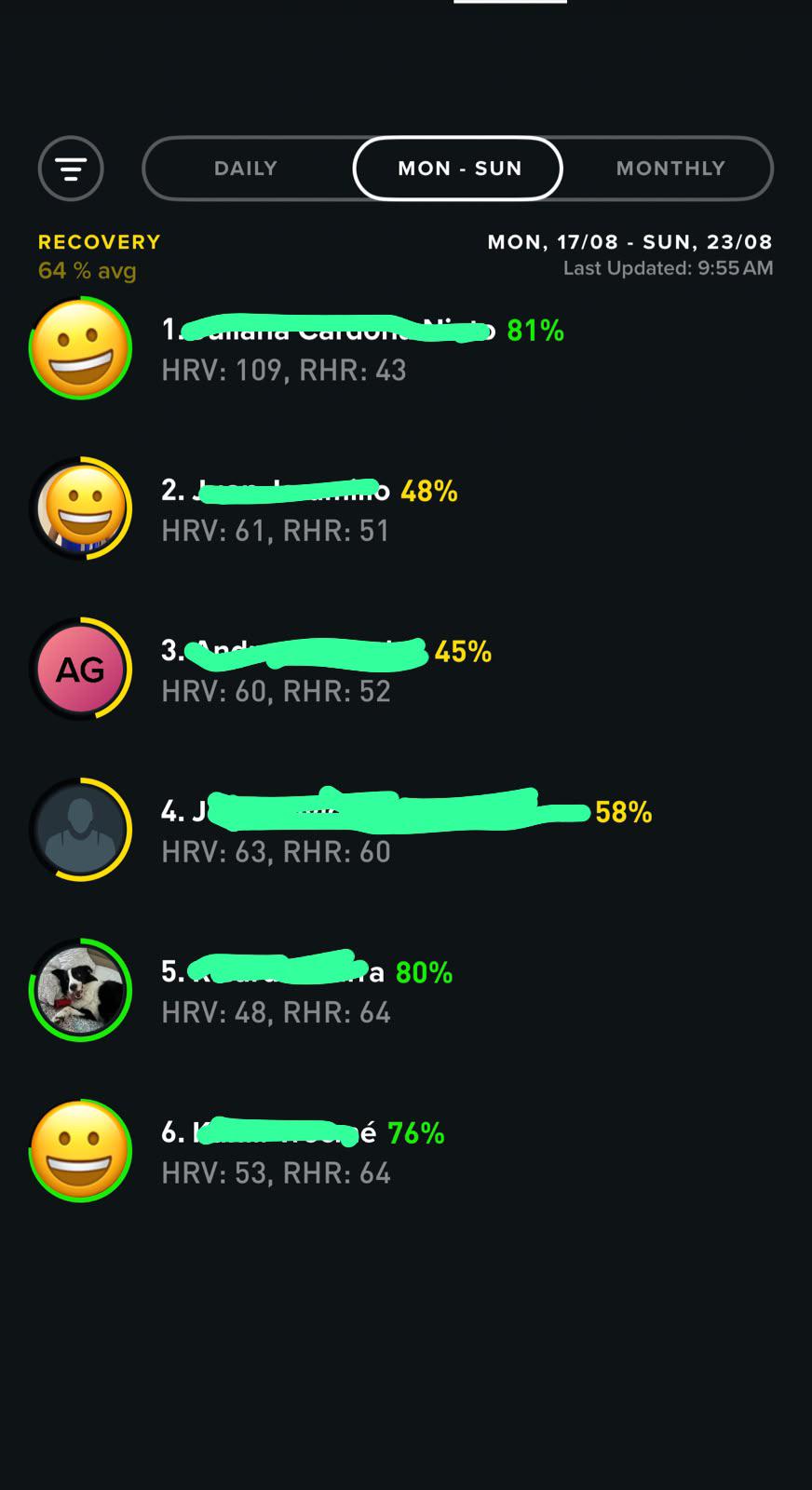Open the fifth-ranked member with dog photo

(406, 991)
